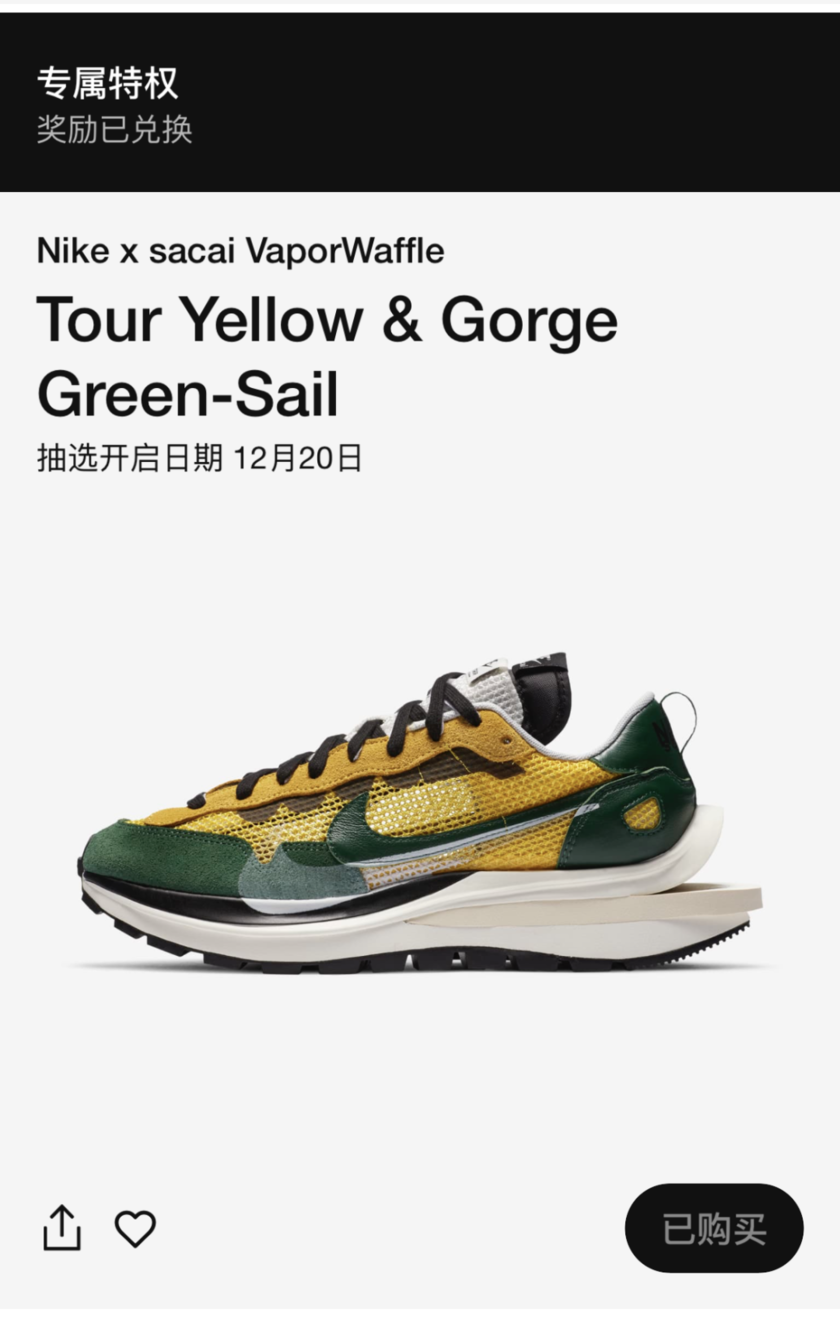Favorite the sneaker with the heart icon

135,1228
